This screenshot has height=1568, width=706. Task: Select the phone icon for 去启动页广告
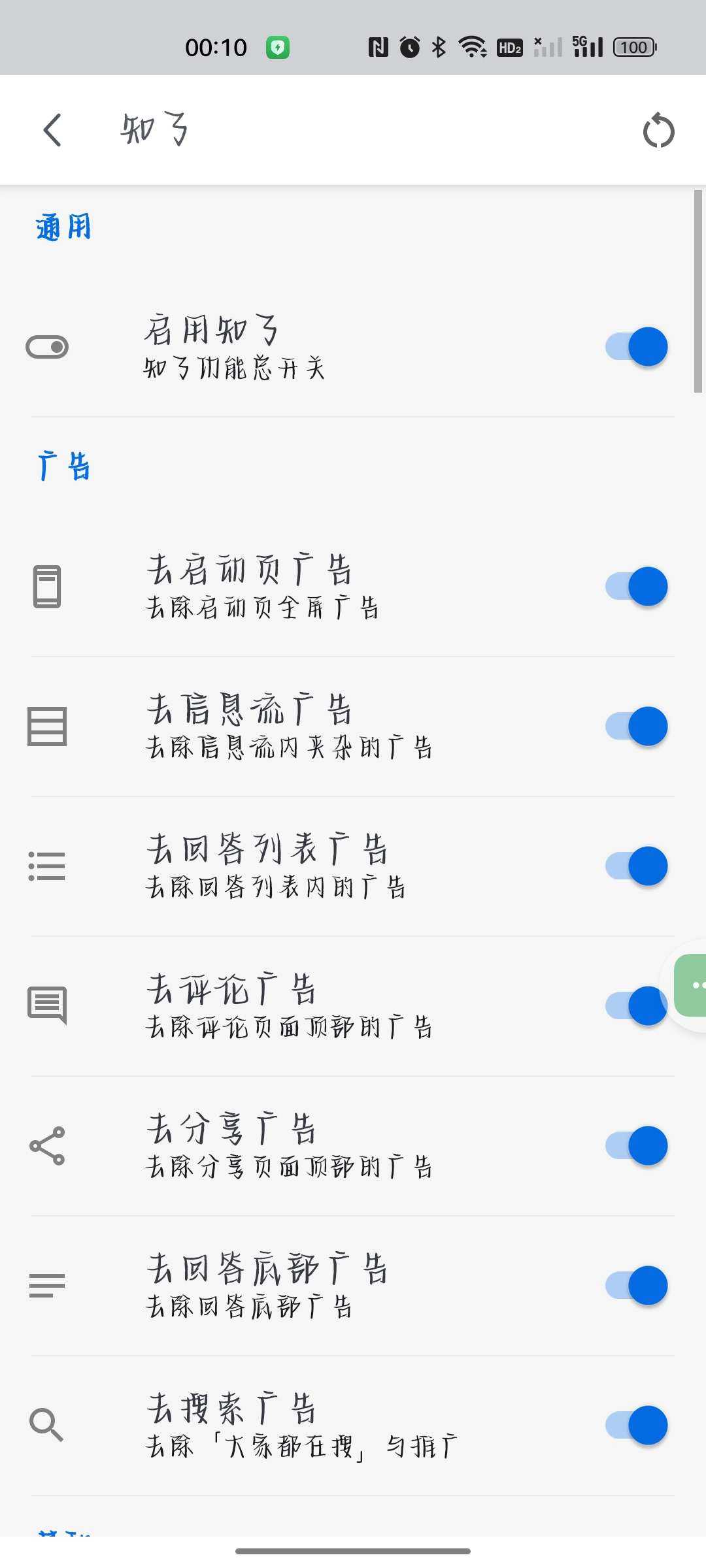[47, 586]
